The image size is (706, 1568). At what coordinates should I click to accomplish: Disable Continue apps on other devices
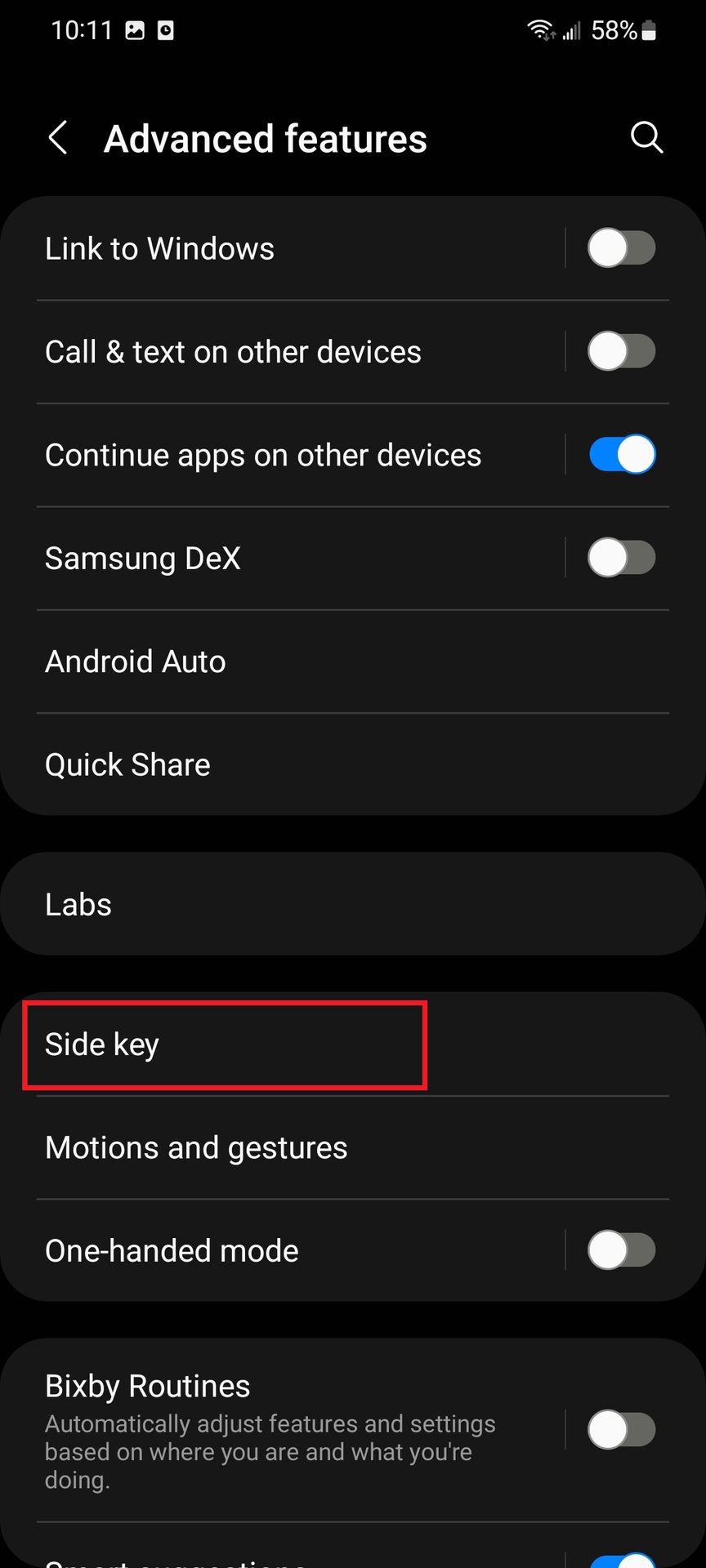point(621,455)
